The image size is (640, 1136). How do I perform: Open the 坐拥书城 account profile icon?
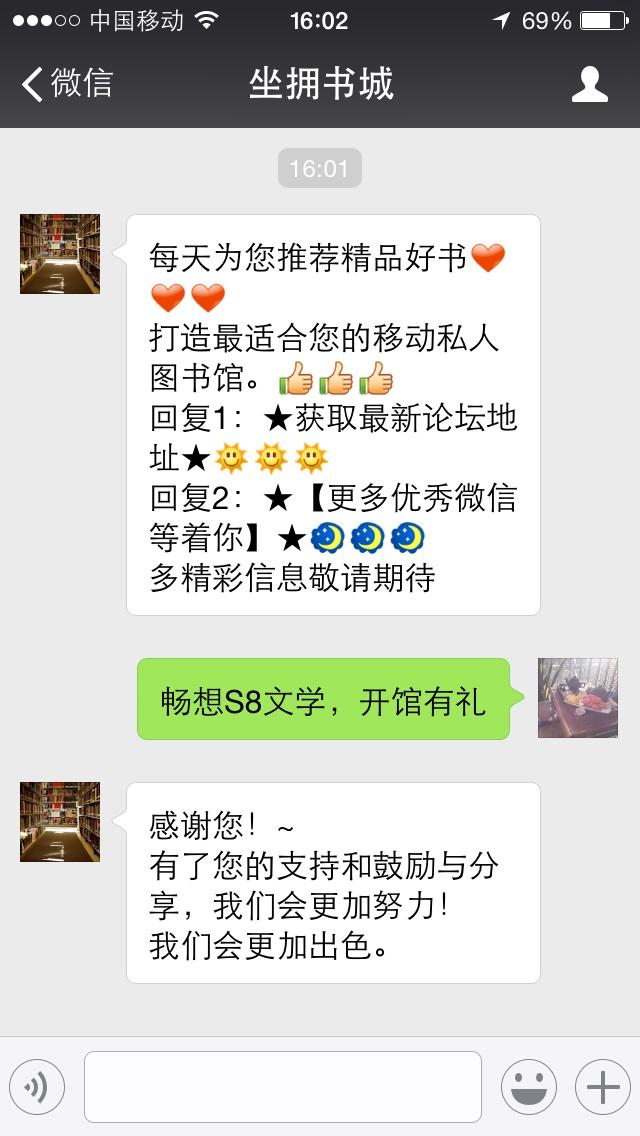pyautogui.click(x=589, y=84)
